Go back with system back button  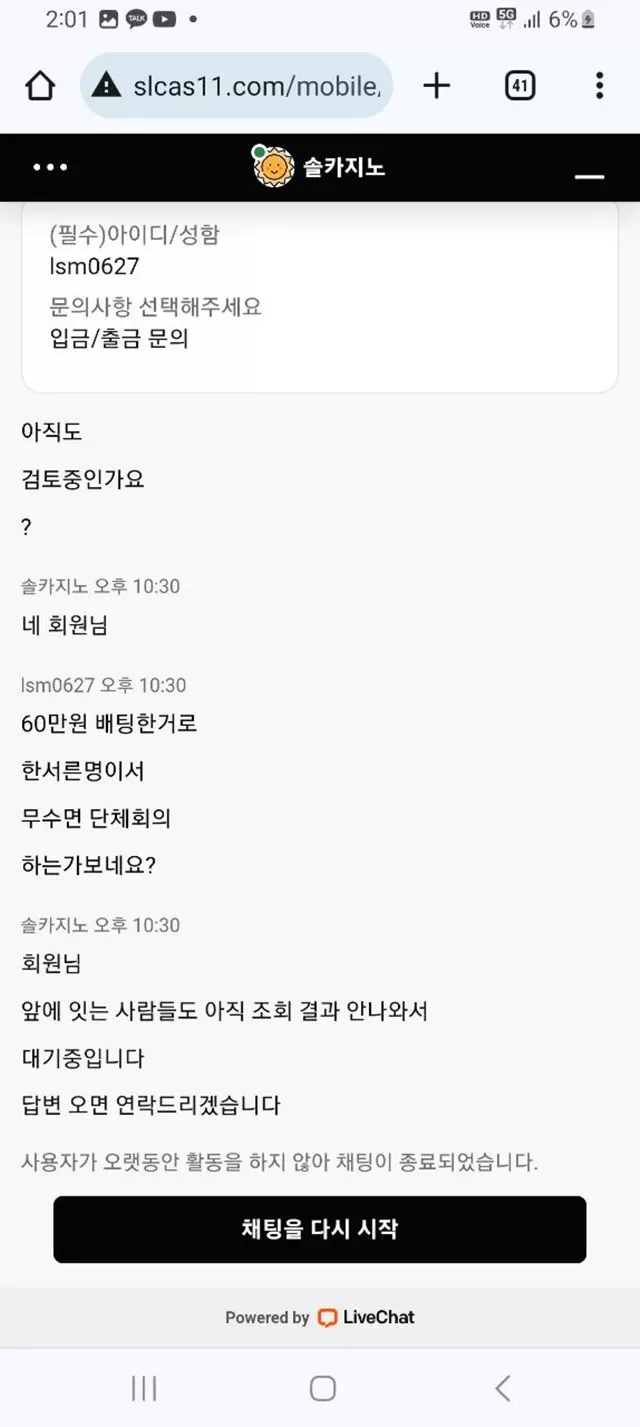[503, 1387]
